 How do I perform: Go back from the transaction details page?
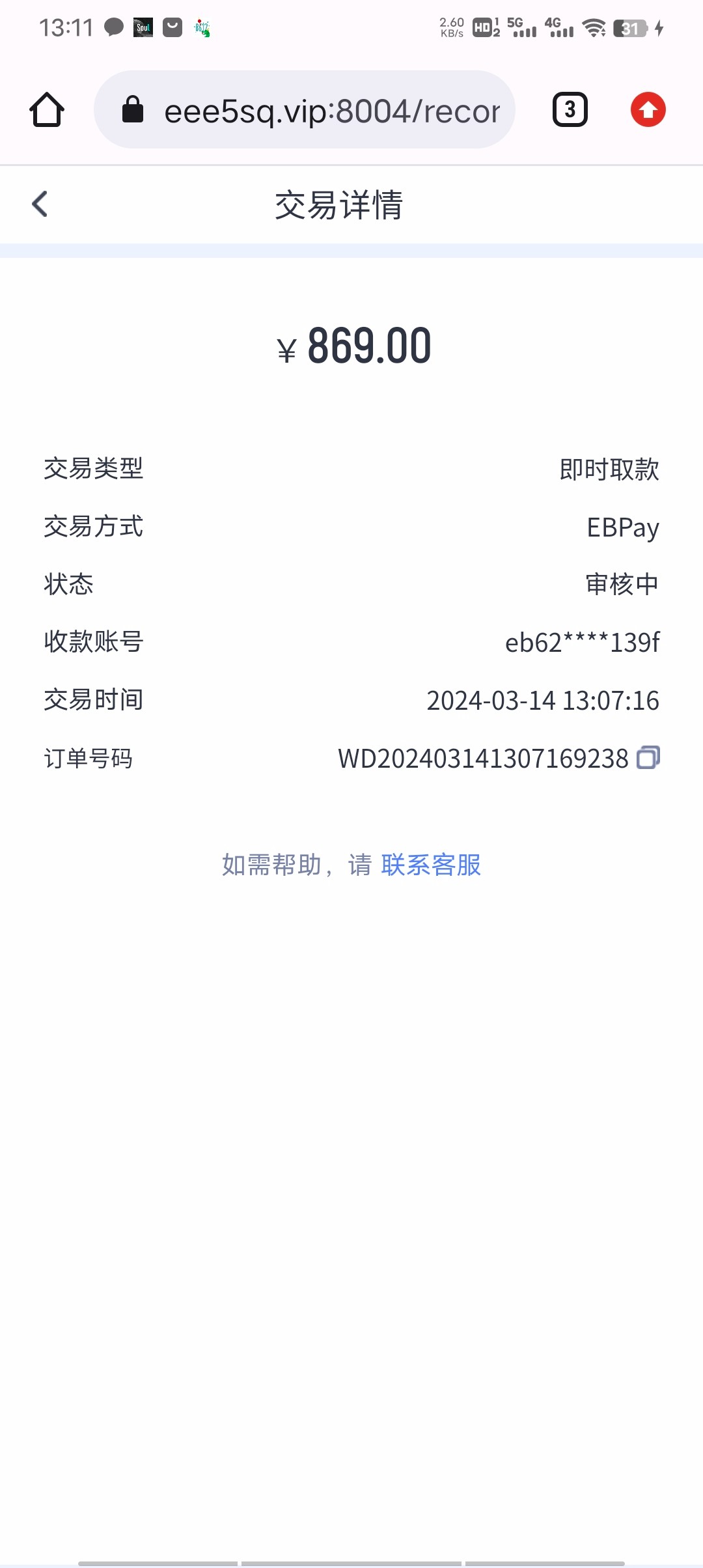40,204
